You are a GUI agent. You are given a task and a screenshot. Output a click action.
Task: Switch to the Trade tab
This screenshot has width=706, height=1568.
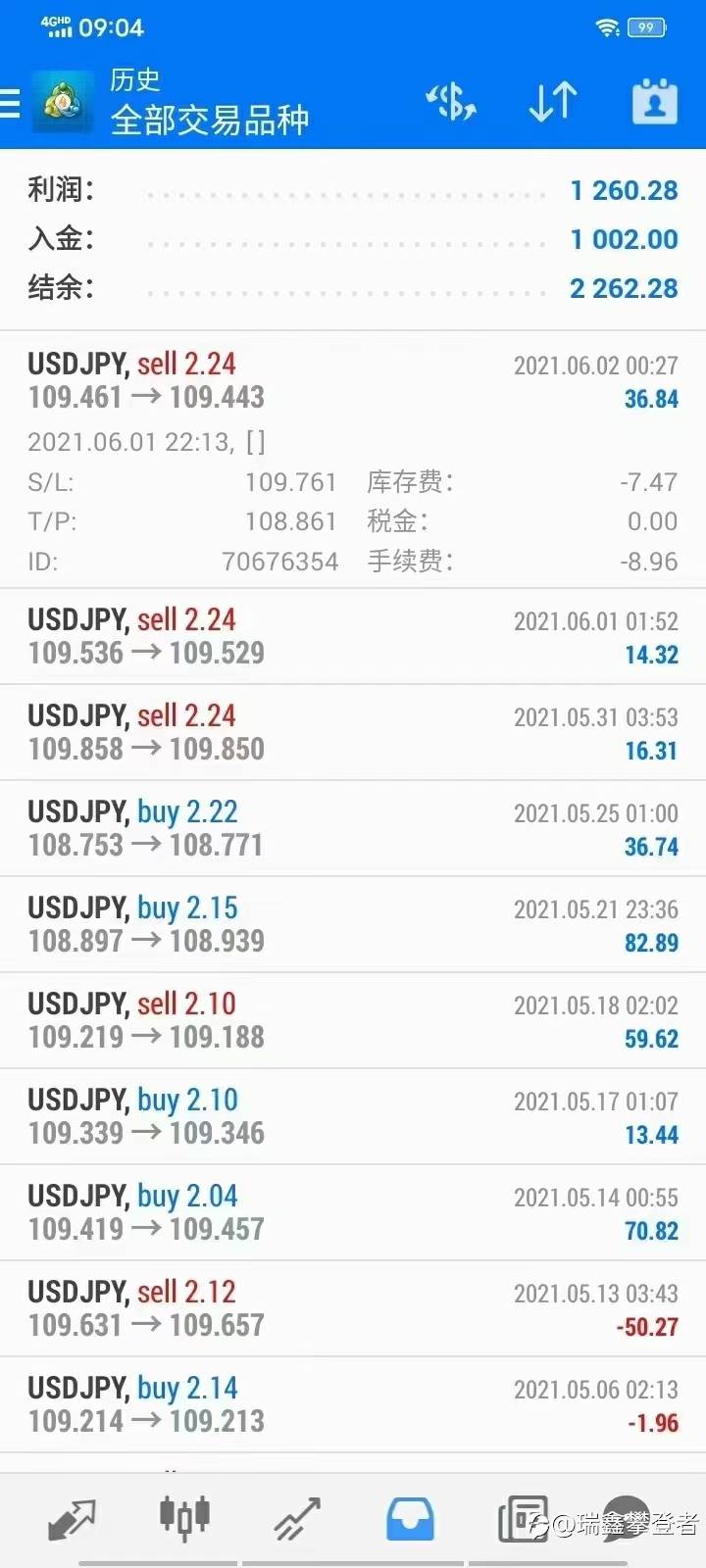click(x=297, y=1519)
